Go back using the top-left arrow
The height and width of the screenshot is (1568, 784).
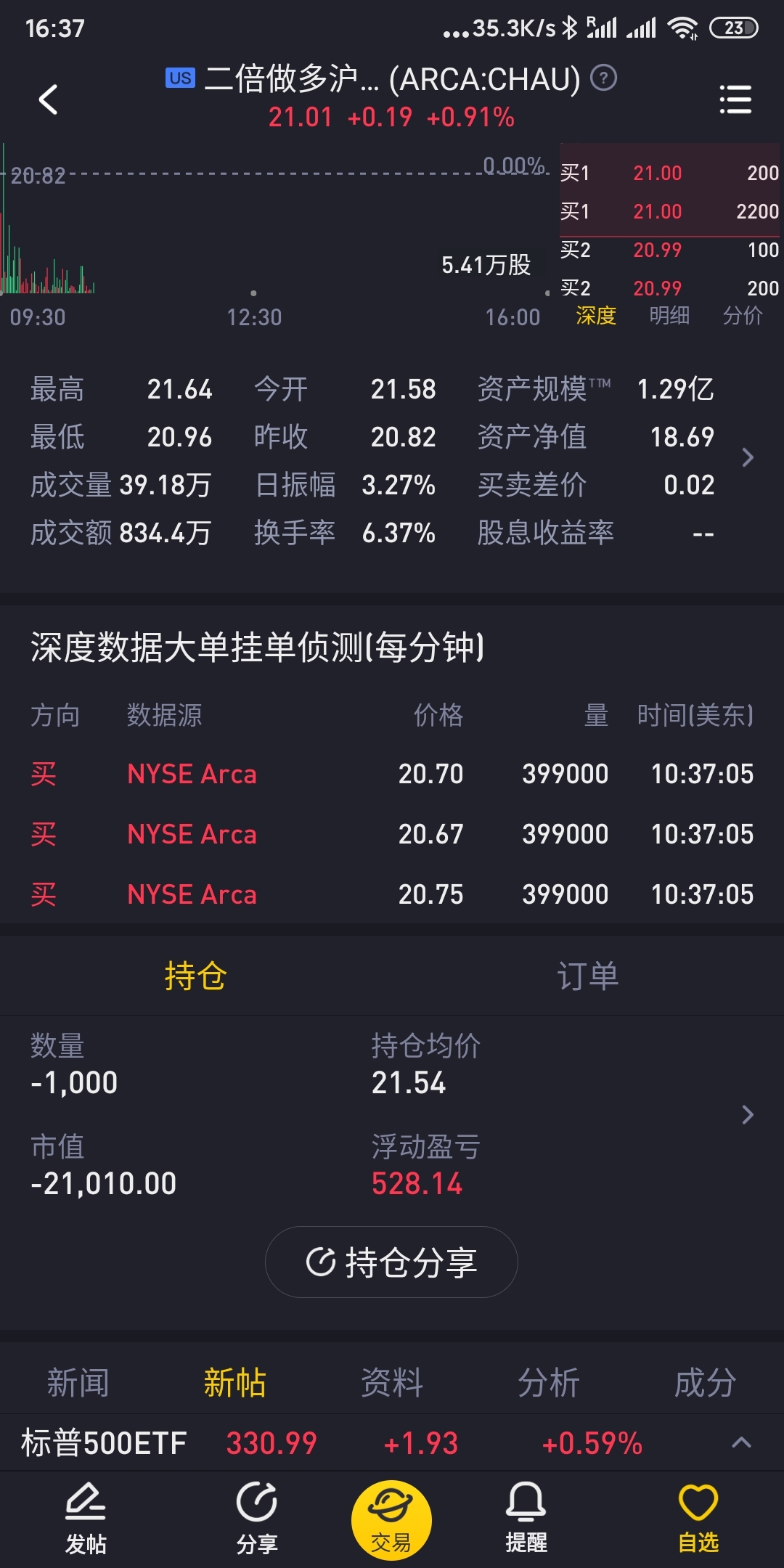pyautogui.click(x=48, y=99)
